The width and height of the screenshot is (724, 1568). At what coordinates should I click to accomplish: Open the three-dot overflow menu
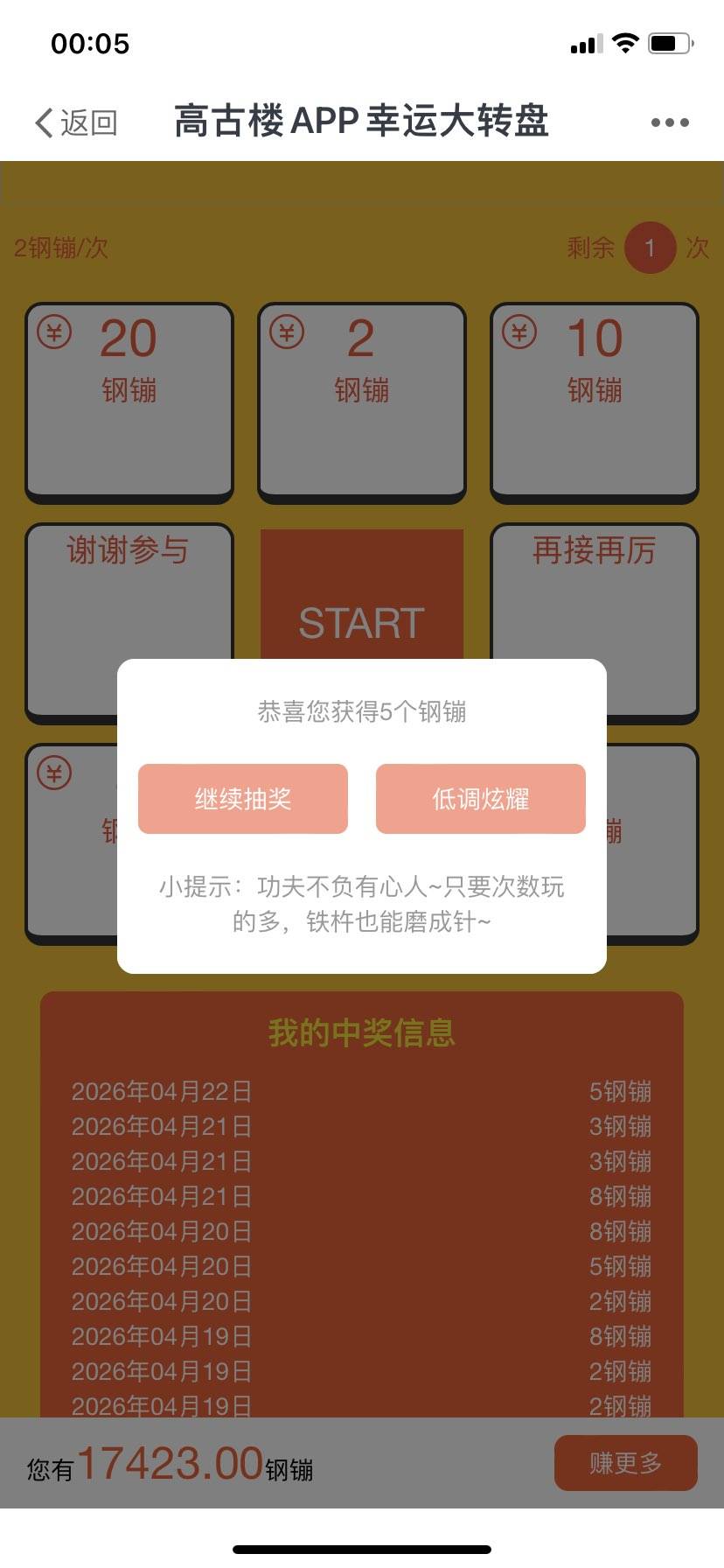pos(670,122)
